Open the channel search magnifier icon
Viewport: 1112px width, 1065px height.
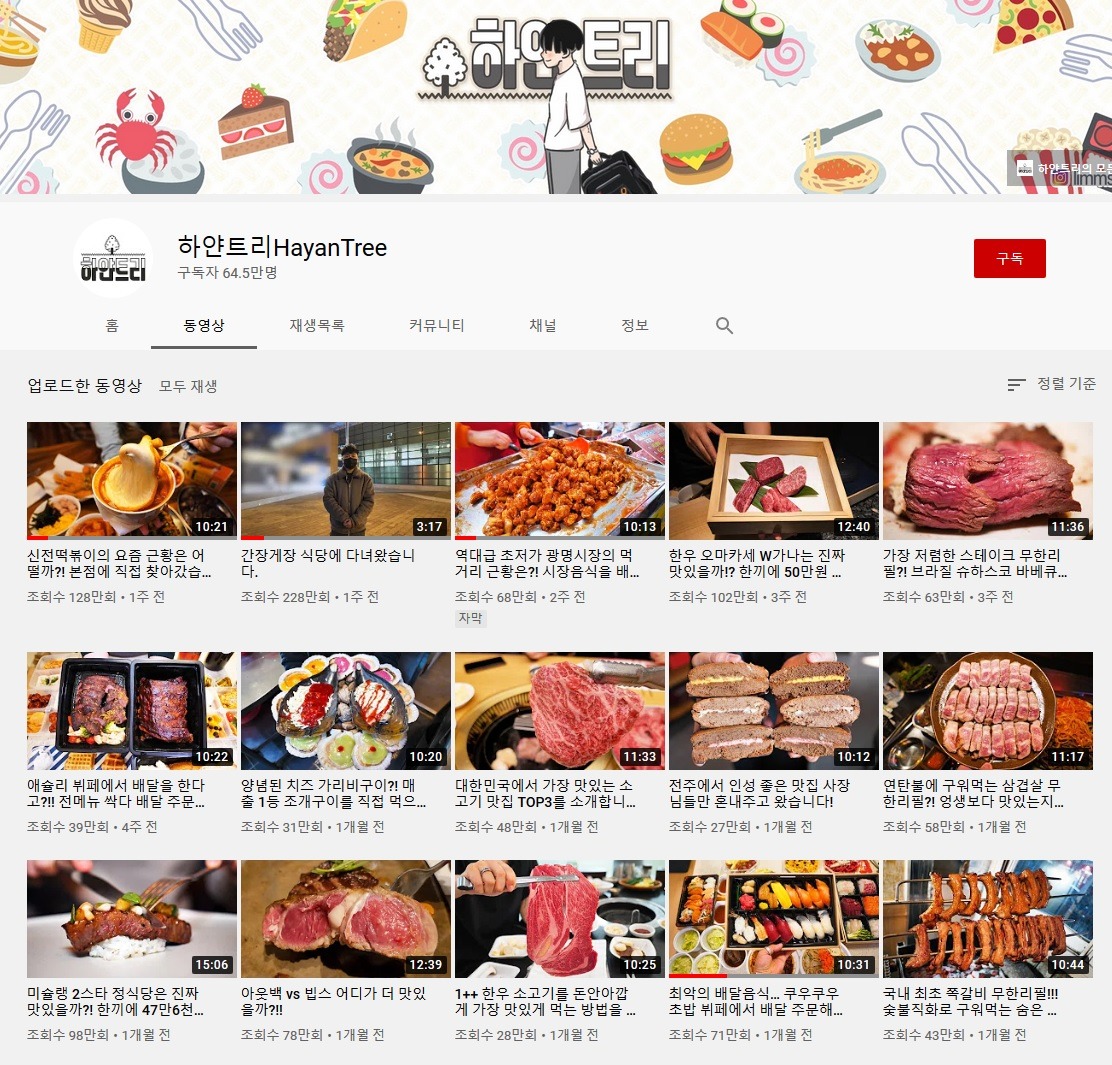tap(724, 326)
